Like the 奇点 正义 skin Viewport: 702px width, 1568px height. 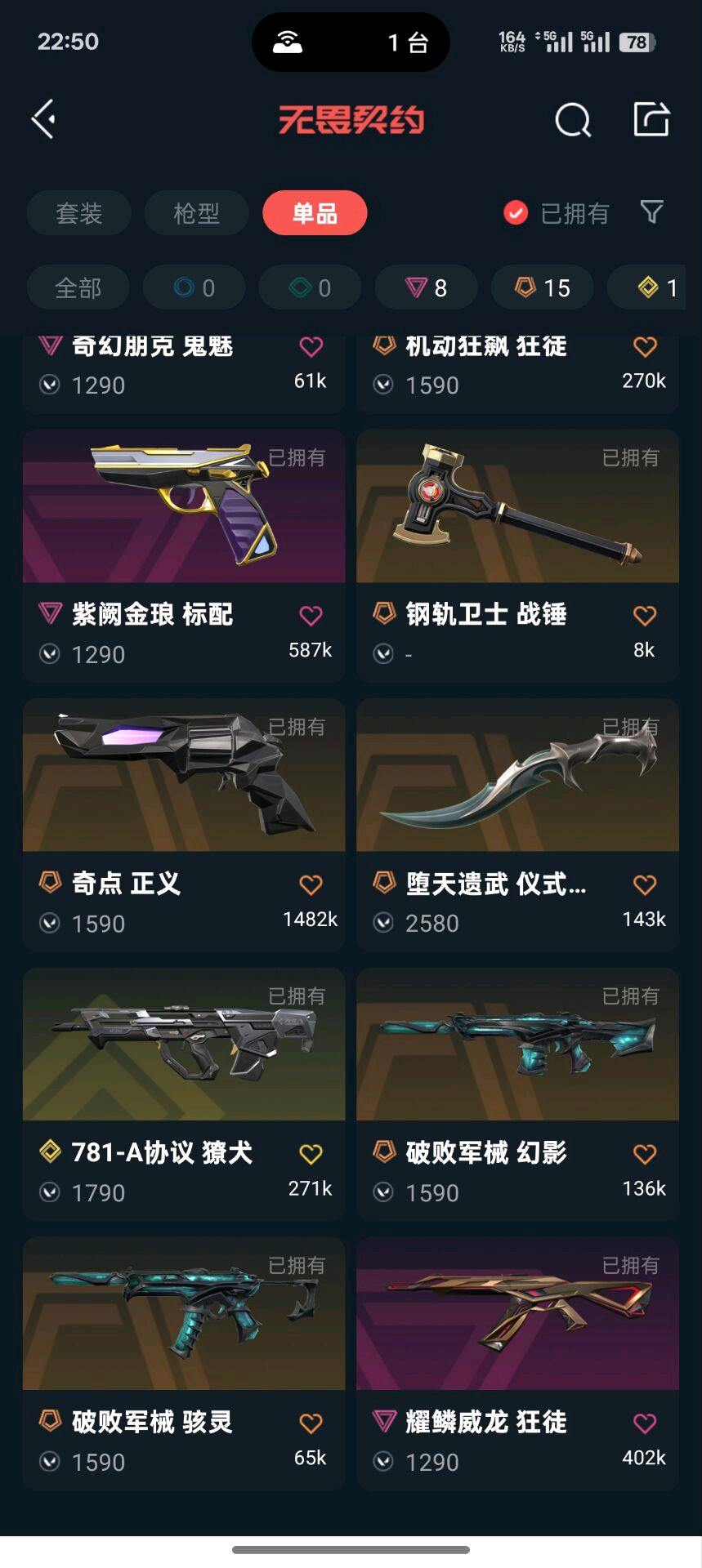[311, 884]
